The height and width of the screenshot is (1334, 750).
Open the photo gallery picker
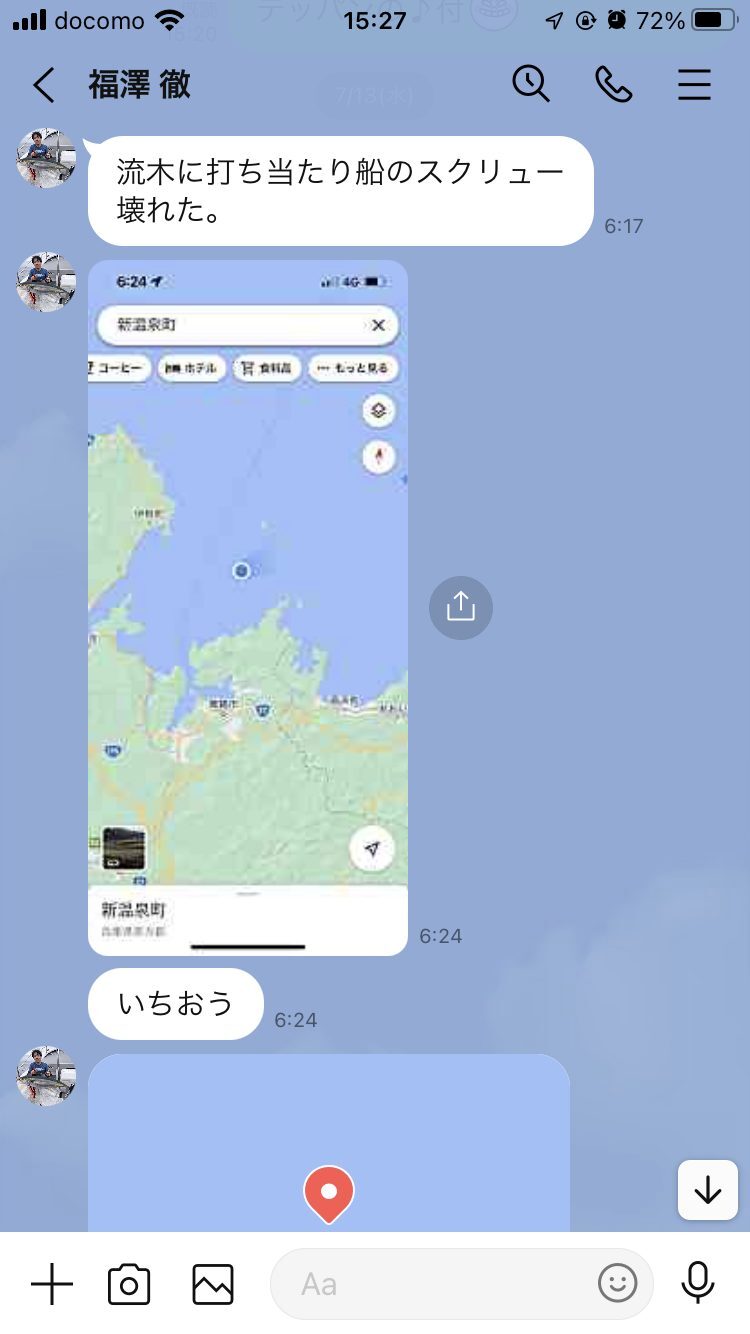[213, 1283]
